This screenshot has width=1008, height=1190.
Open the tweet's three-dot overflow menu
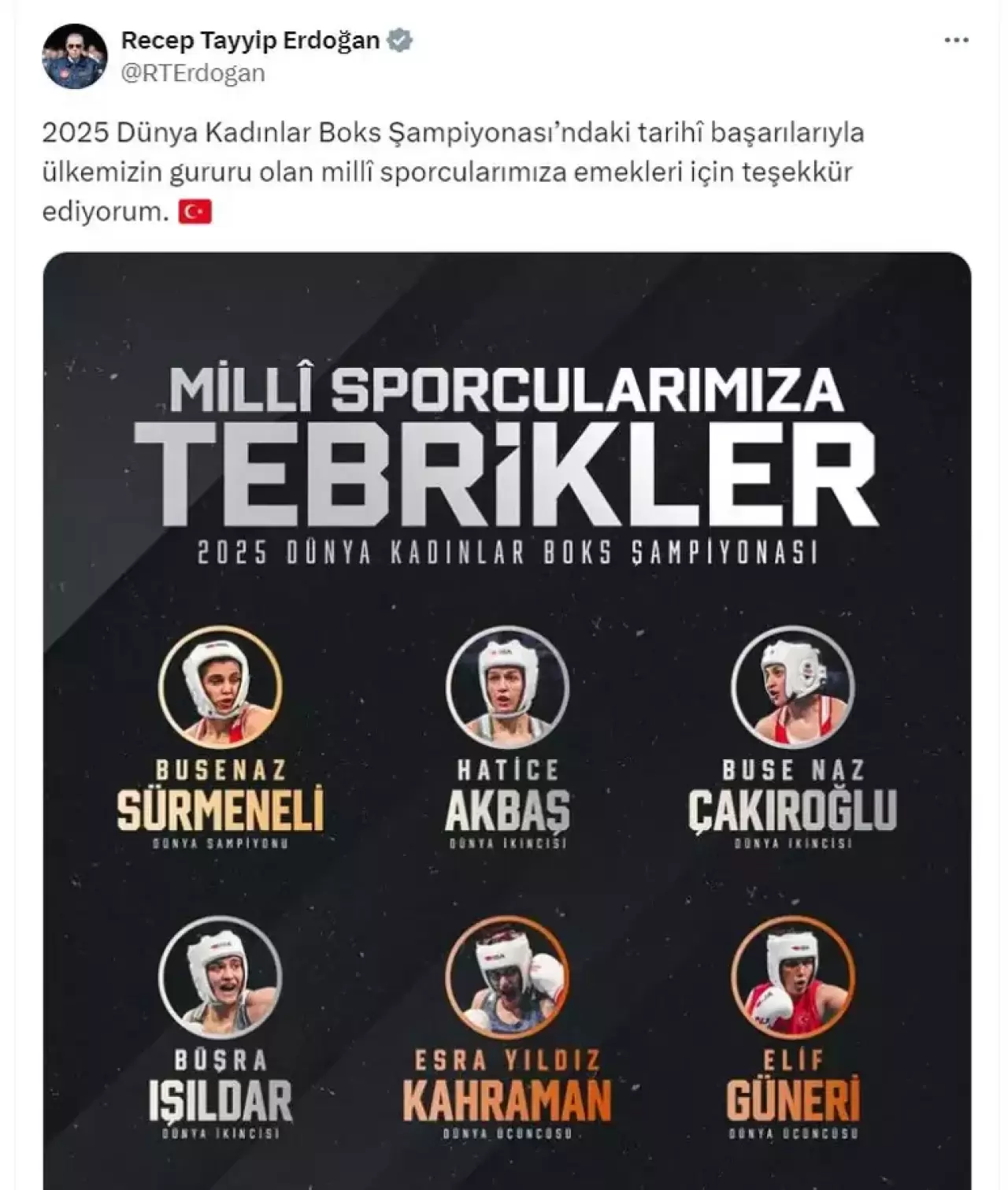coord(956,40)
